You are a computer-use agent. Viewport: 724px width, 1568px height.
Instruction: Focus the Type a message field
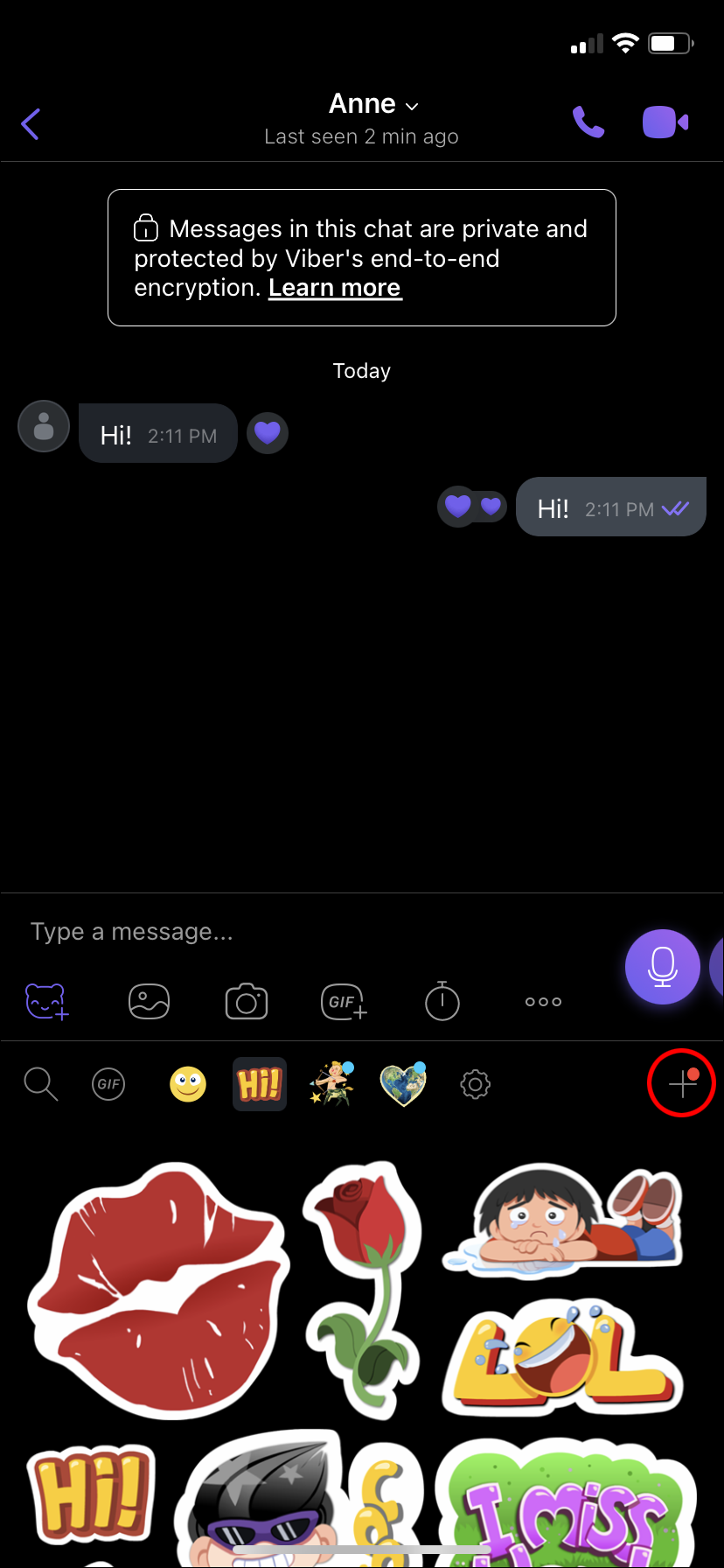tap(306, 932)
